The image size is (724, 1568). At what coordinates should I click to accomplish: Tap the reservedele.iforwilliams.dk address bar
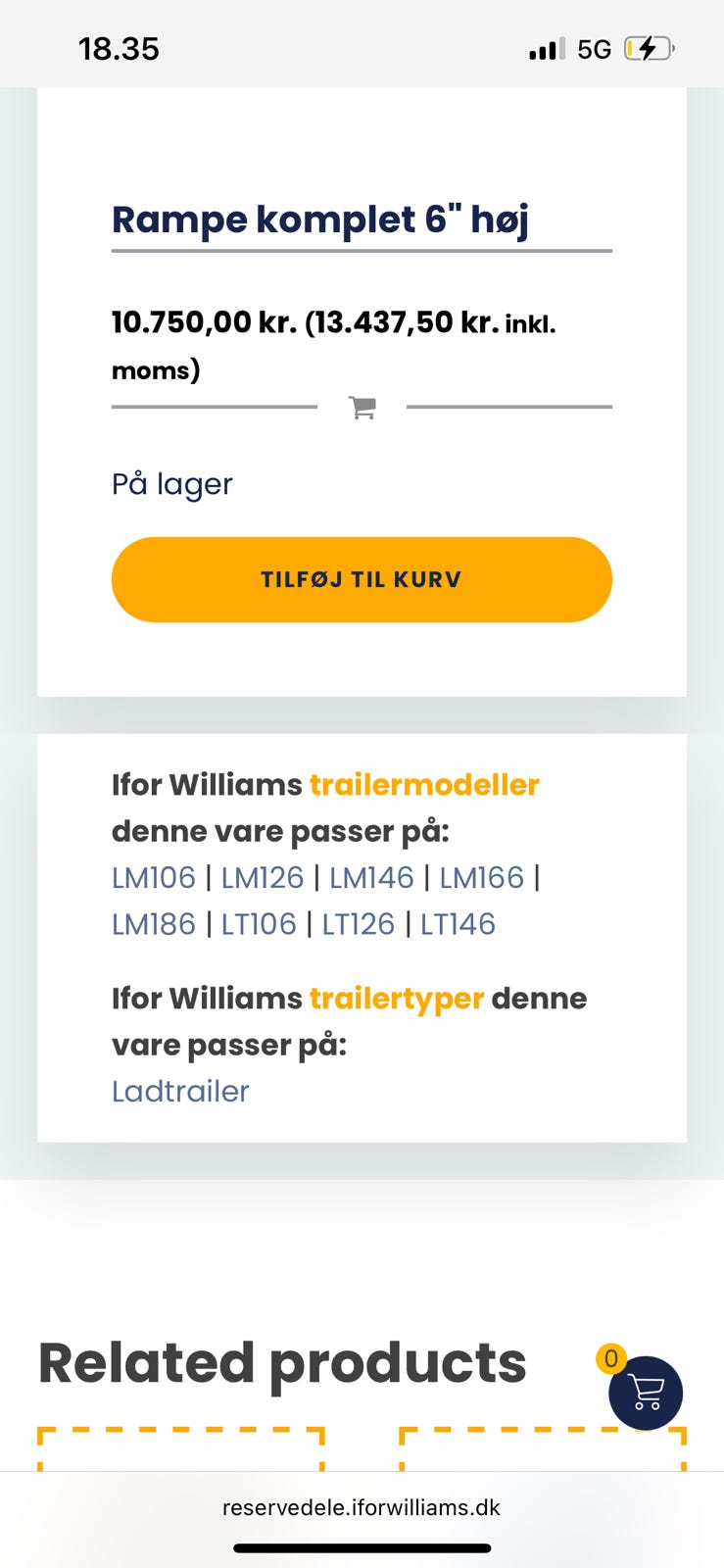(x=362, y=1507)
